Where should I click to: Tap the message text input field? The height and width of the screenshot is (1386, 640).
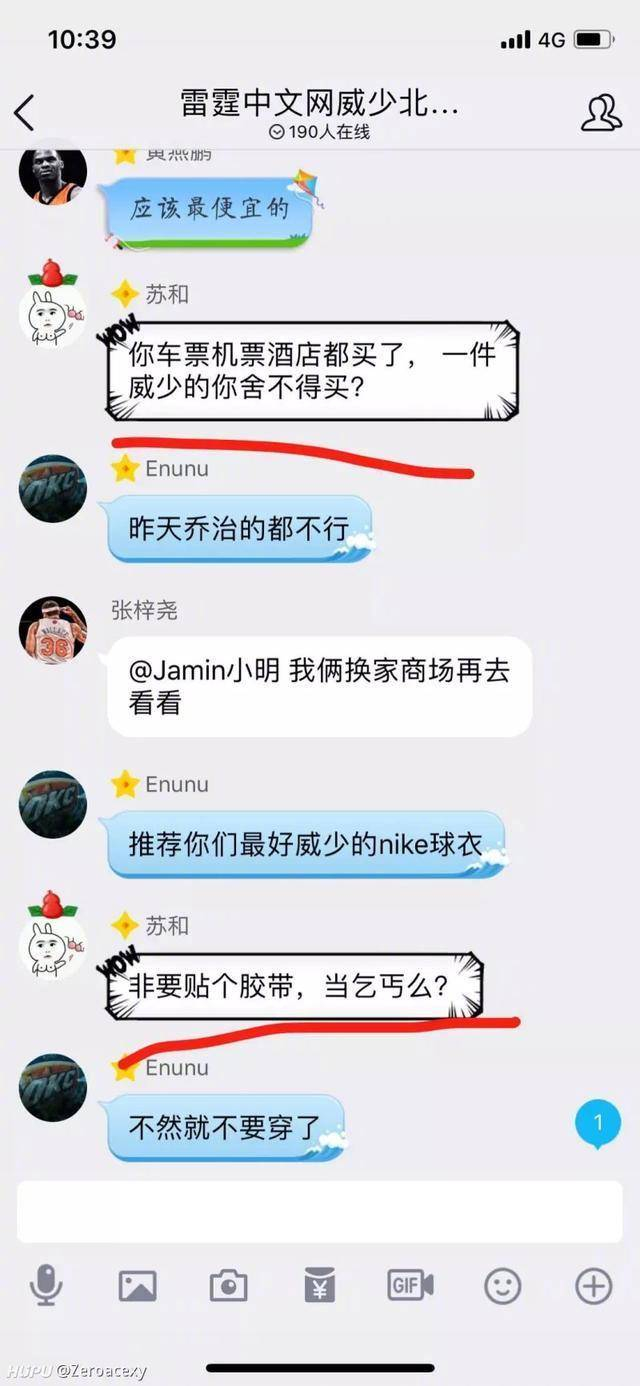pos(319,1211)
